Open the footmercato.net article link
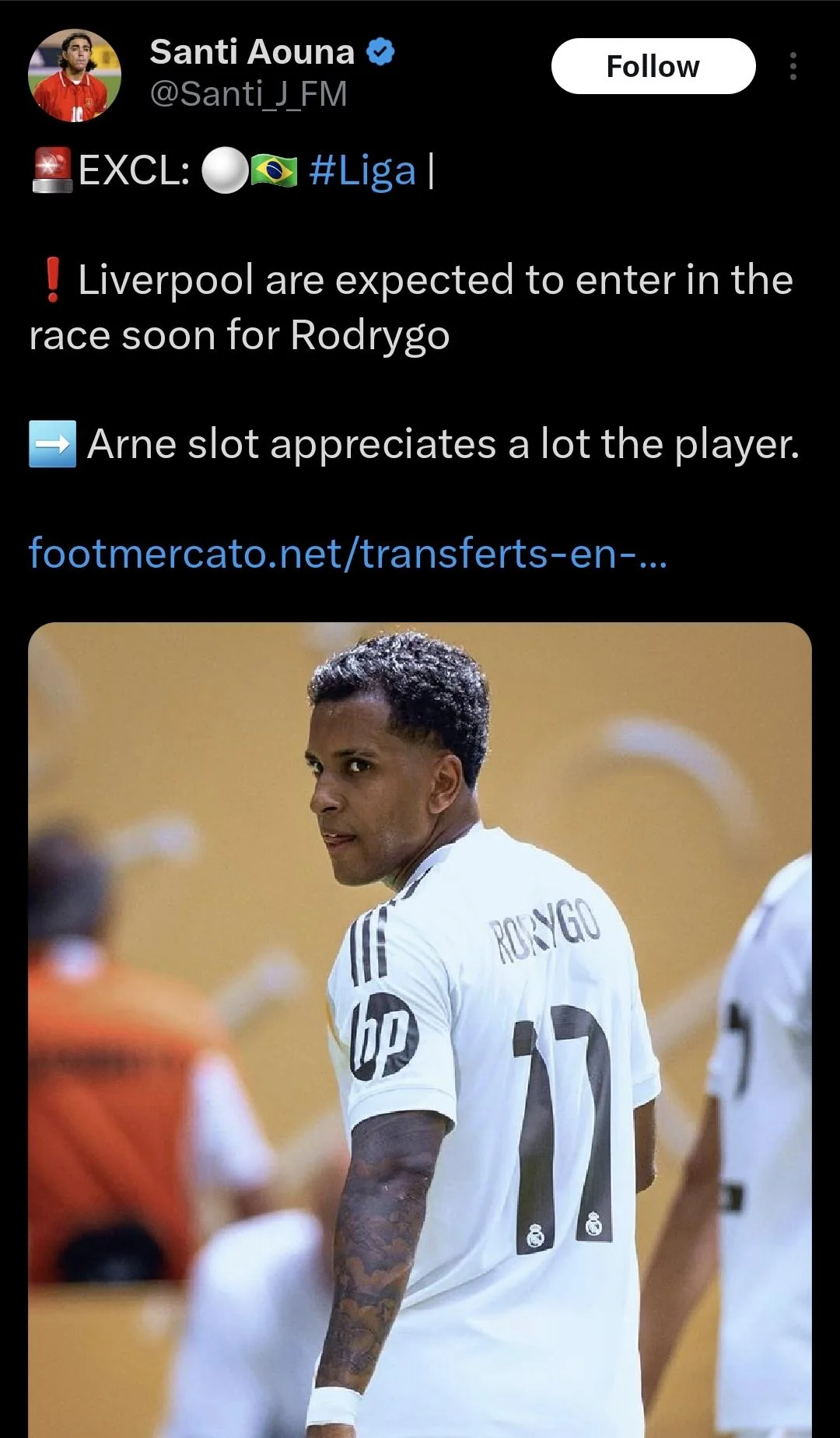This screenshot has height=1438, width=840. [x=348, y=554]
